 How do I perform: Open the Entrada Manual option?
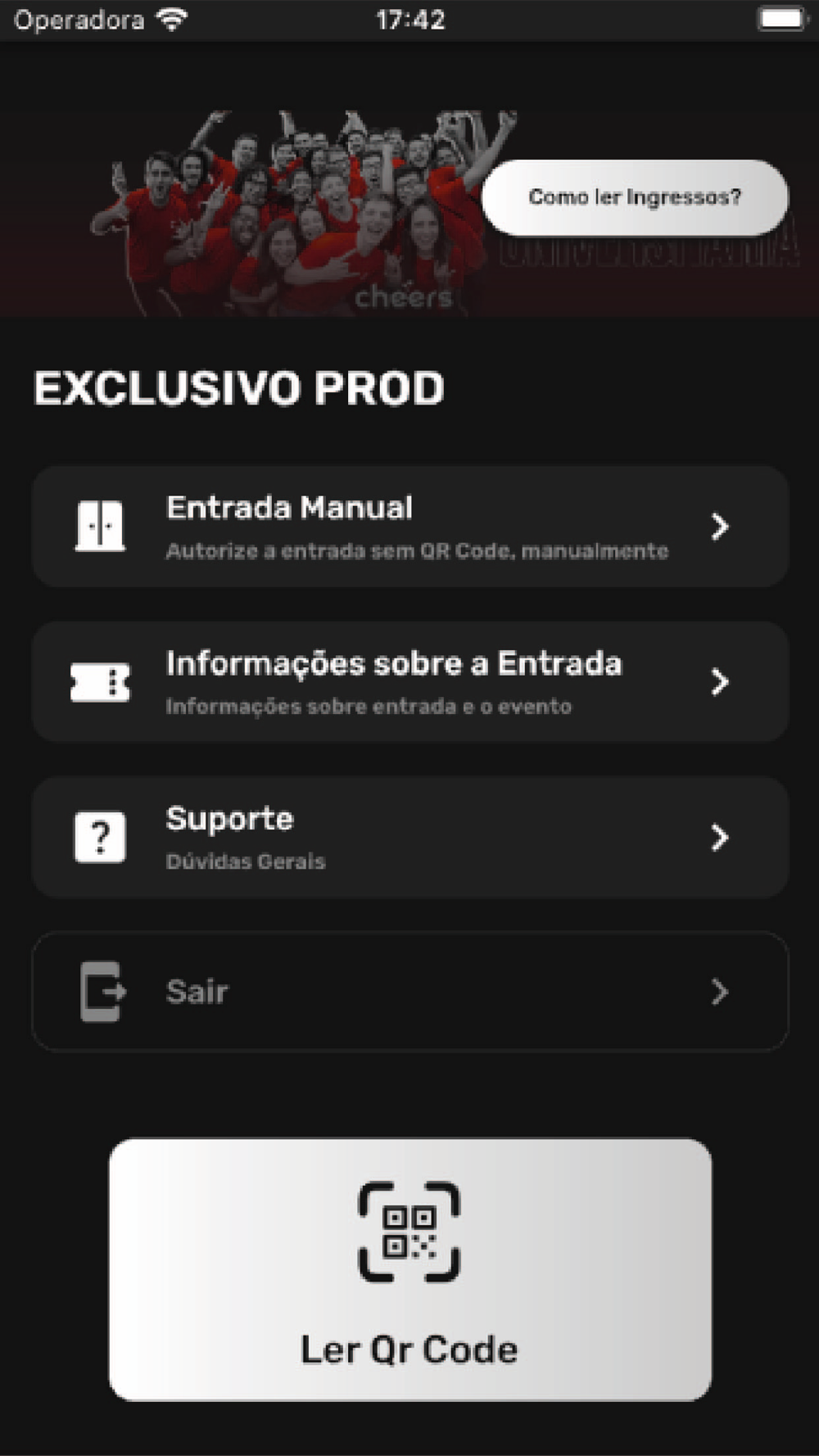(x=410, y=527)
